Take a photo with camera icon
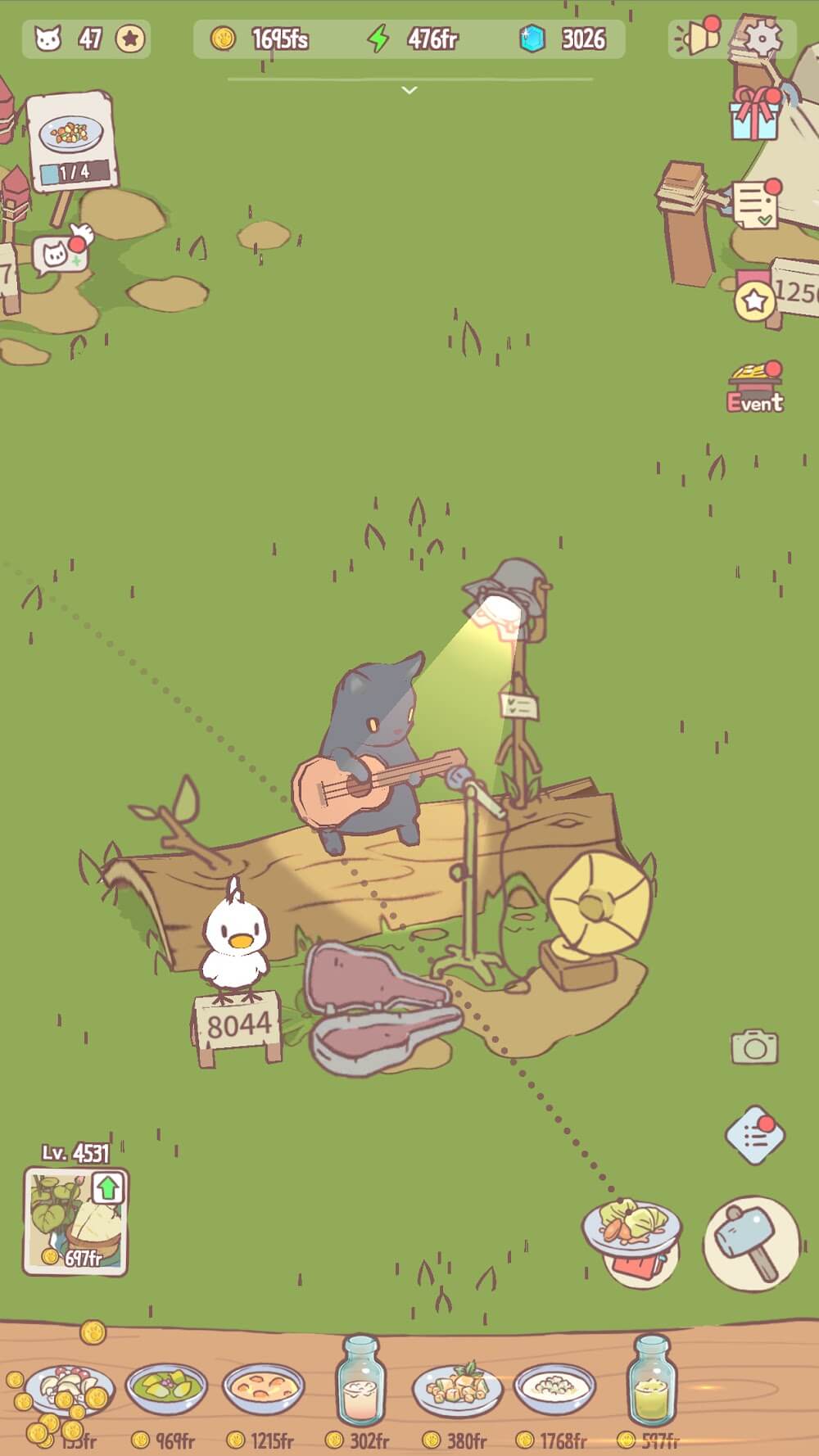The image size is (819, 1456). (754, 1046)
